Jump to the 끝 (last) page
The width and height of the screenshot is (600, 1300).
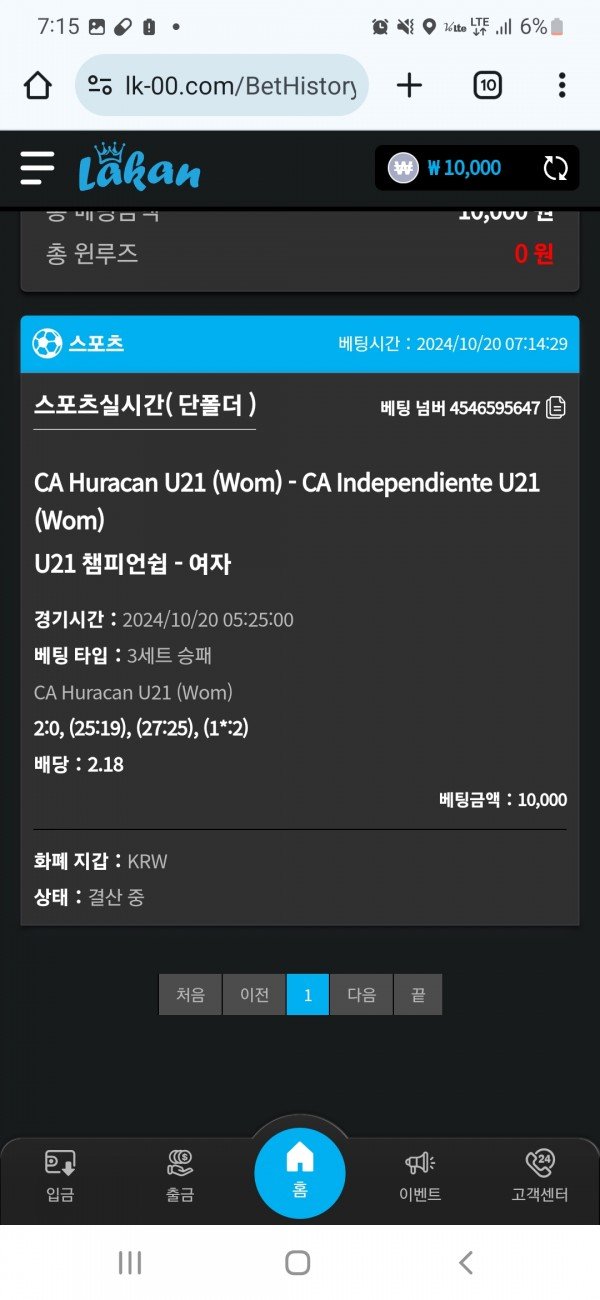pyautogui.click(x=417, y=995)
